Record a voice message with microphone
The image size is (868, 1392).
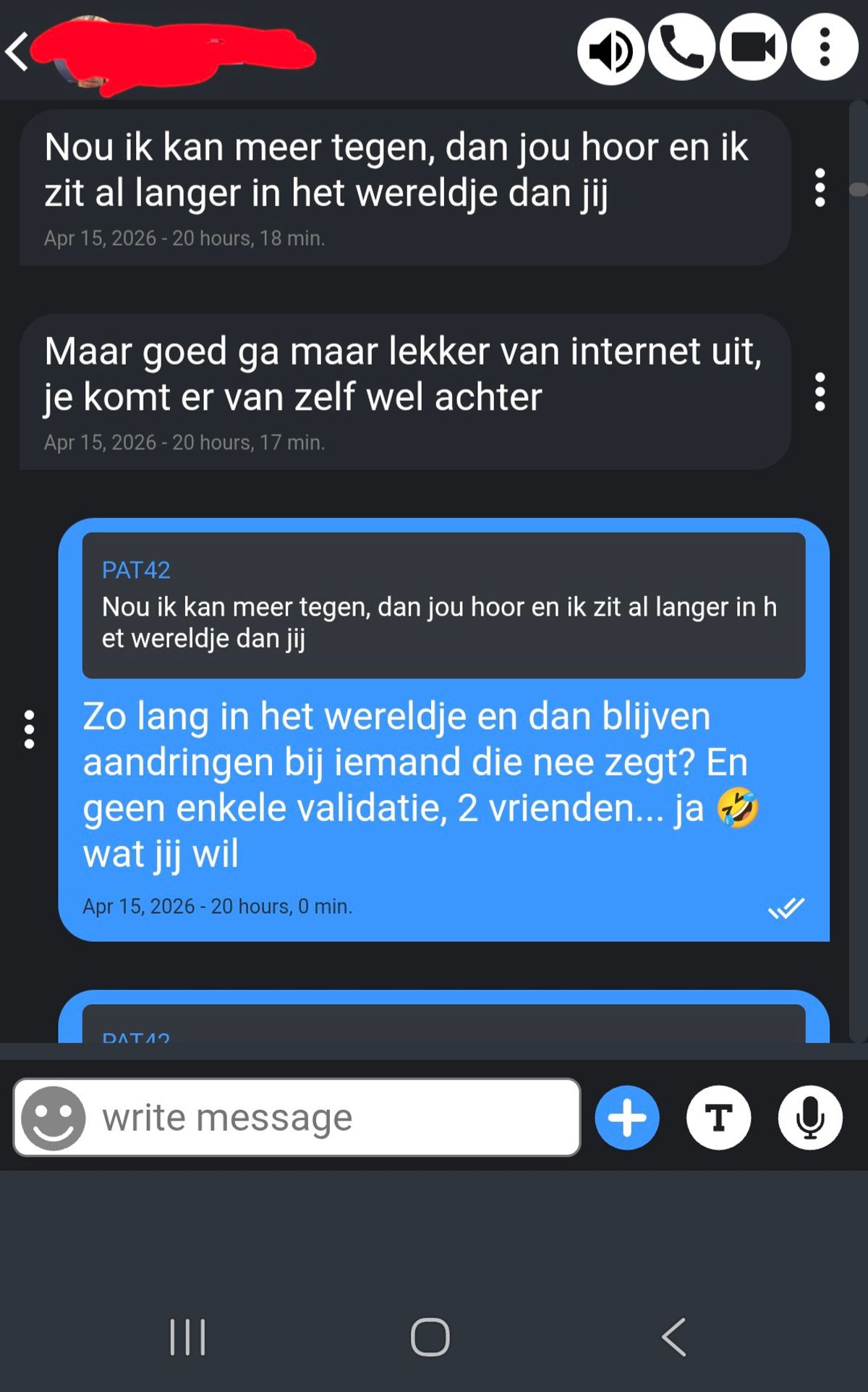tap(810, 1118)
